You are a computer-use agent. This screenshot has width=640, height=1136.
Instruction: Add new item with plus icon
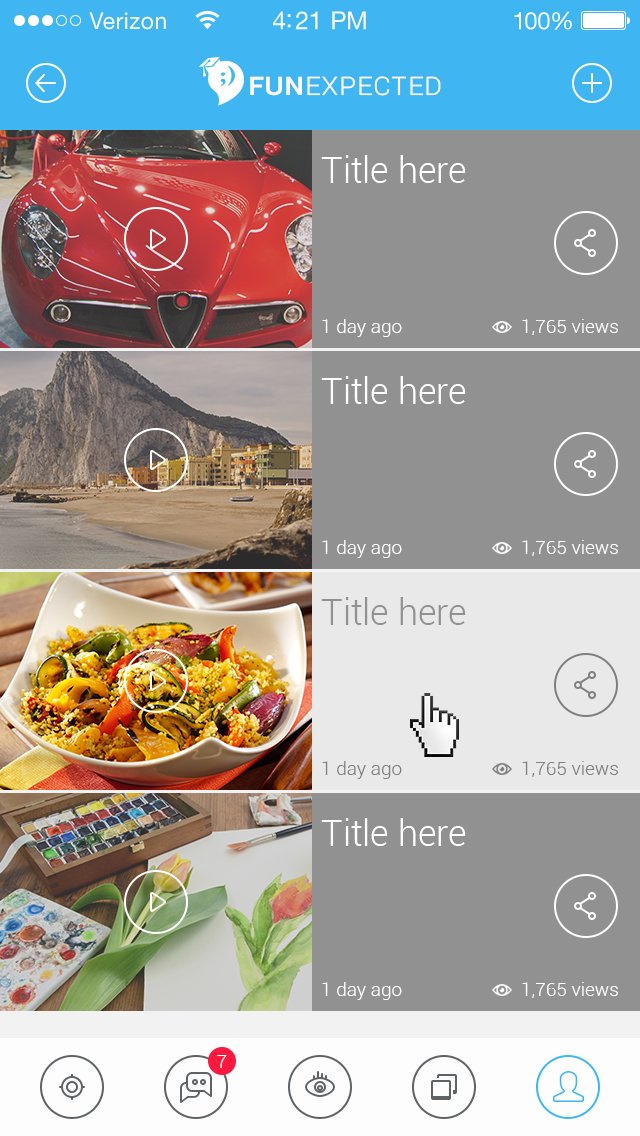591,83
